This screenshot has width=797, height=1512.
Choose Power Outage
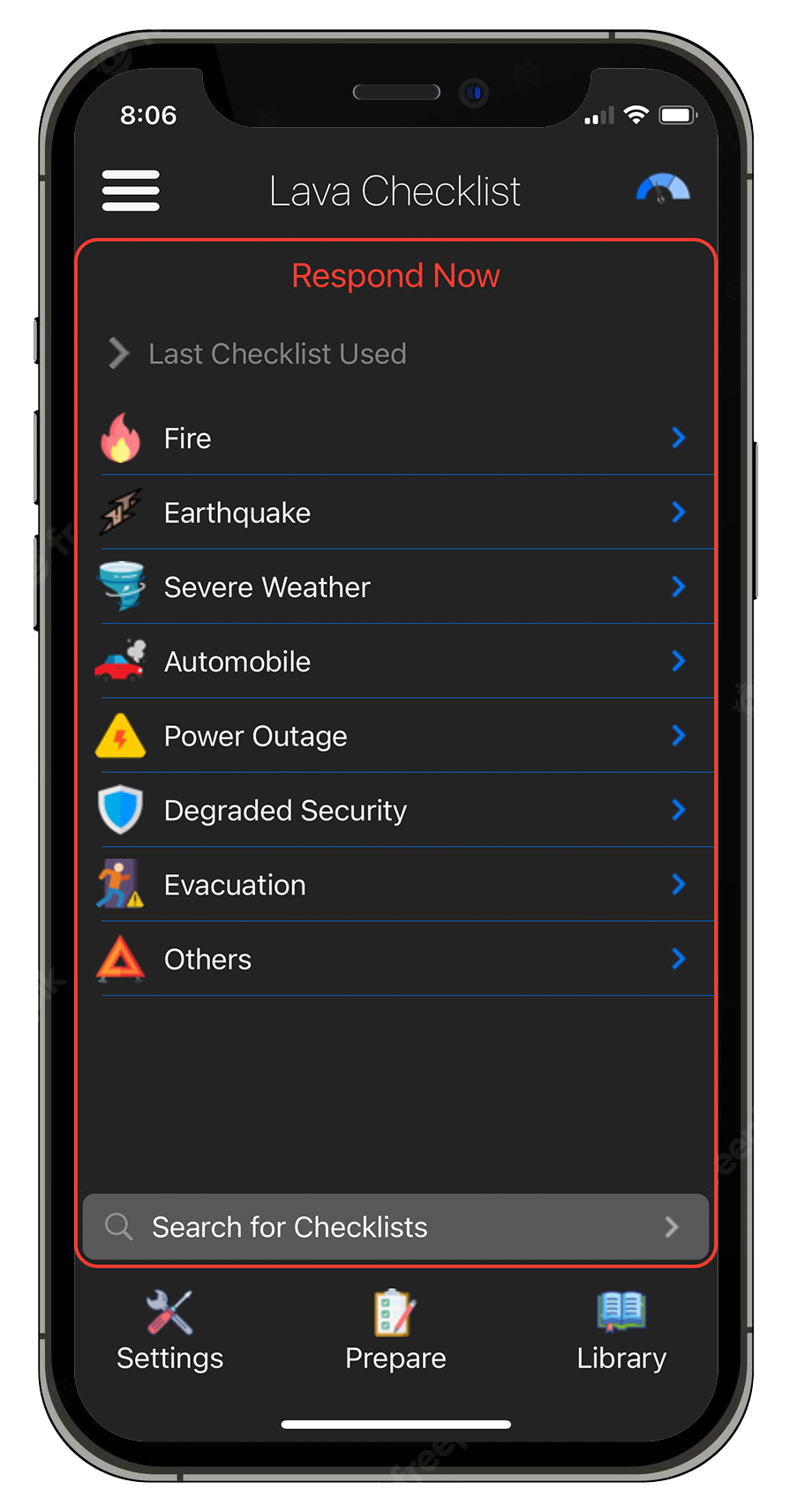(396, 736)
